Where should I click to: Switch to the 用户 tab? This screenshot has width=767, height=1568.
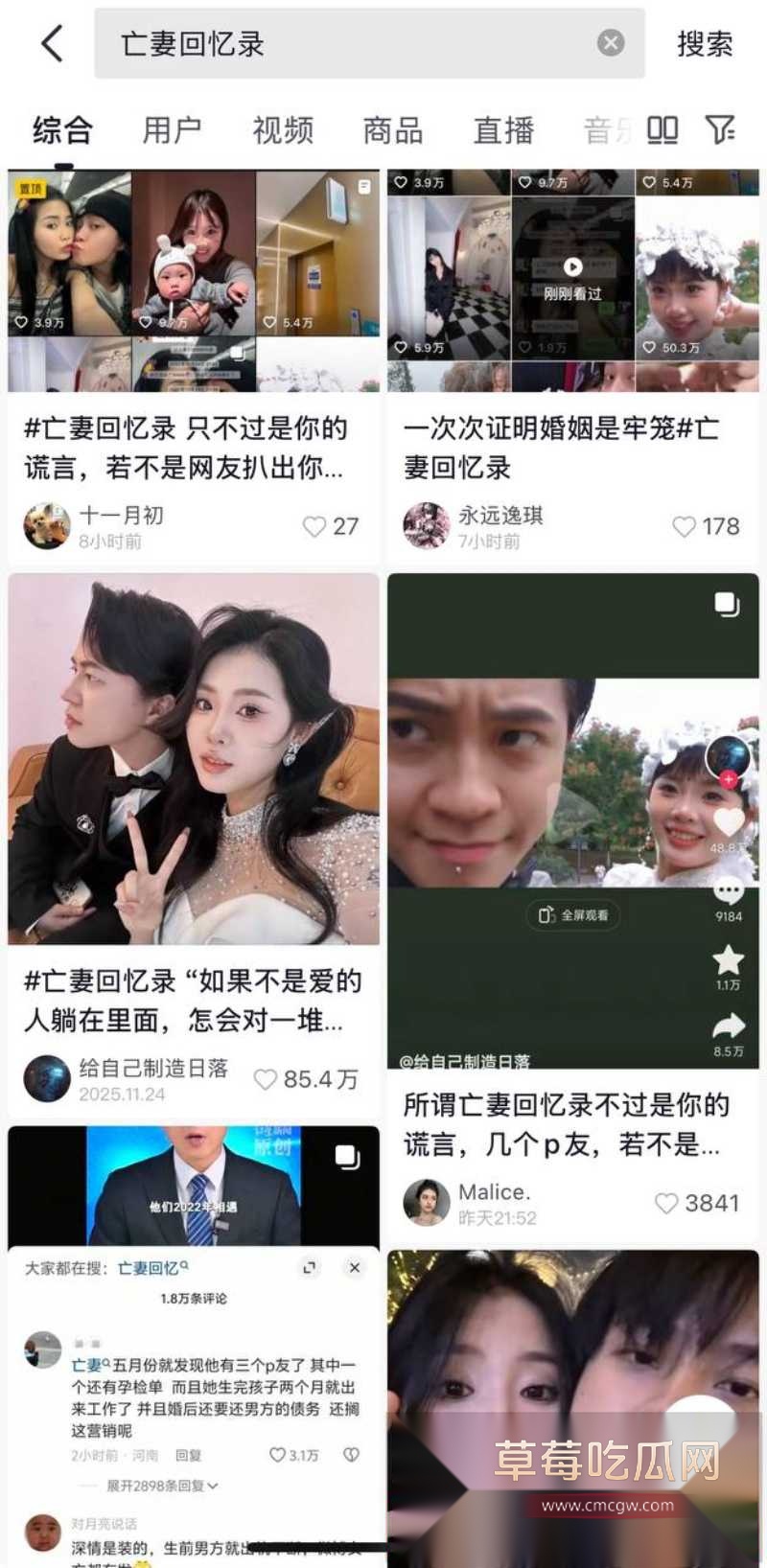pyautogui.click(x=171, y=130)
